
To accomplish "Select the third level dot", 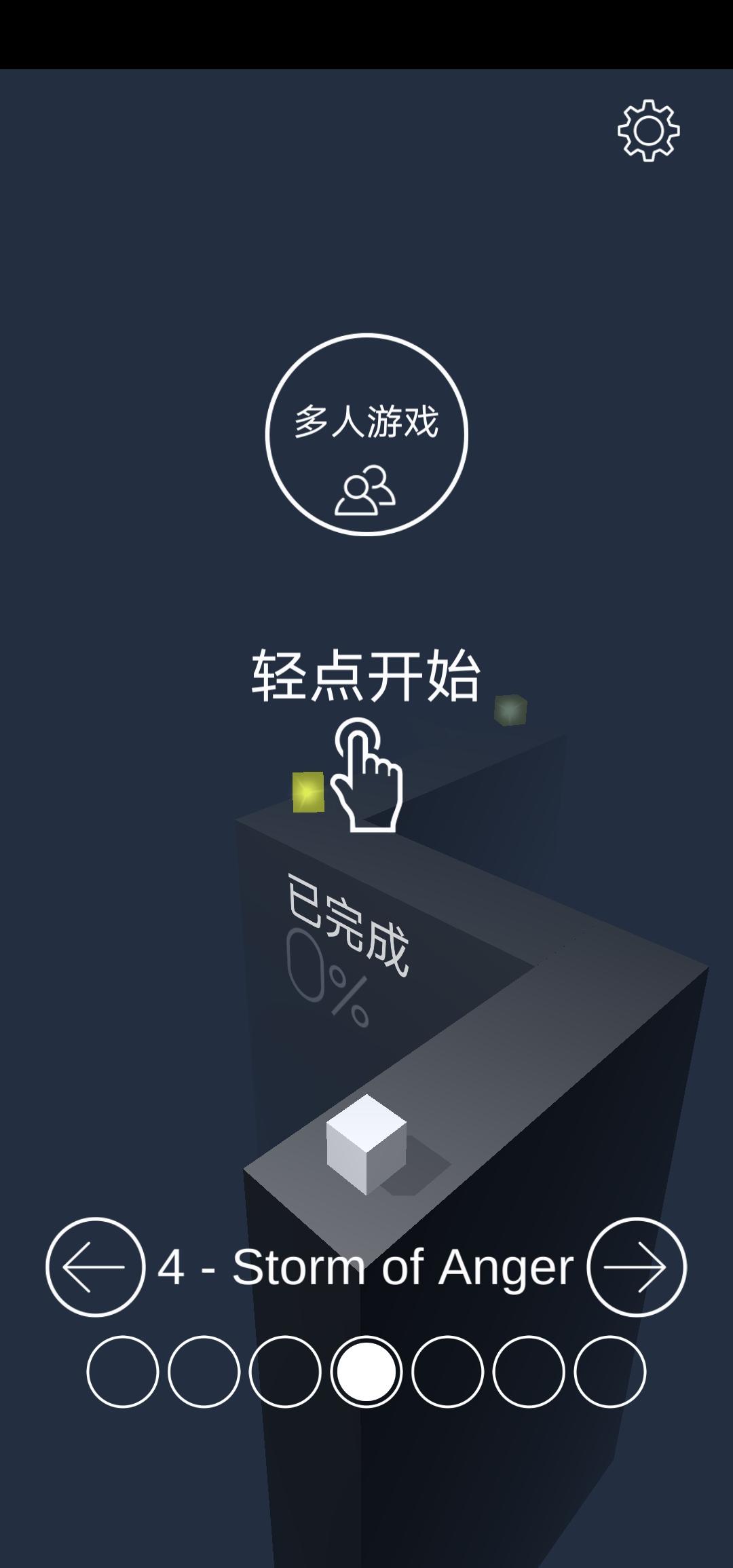I will (x=285, y=1371).
